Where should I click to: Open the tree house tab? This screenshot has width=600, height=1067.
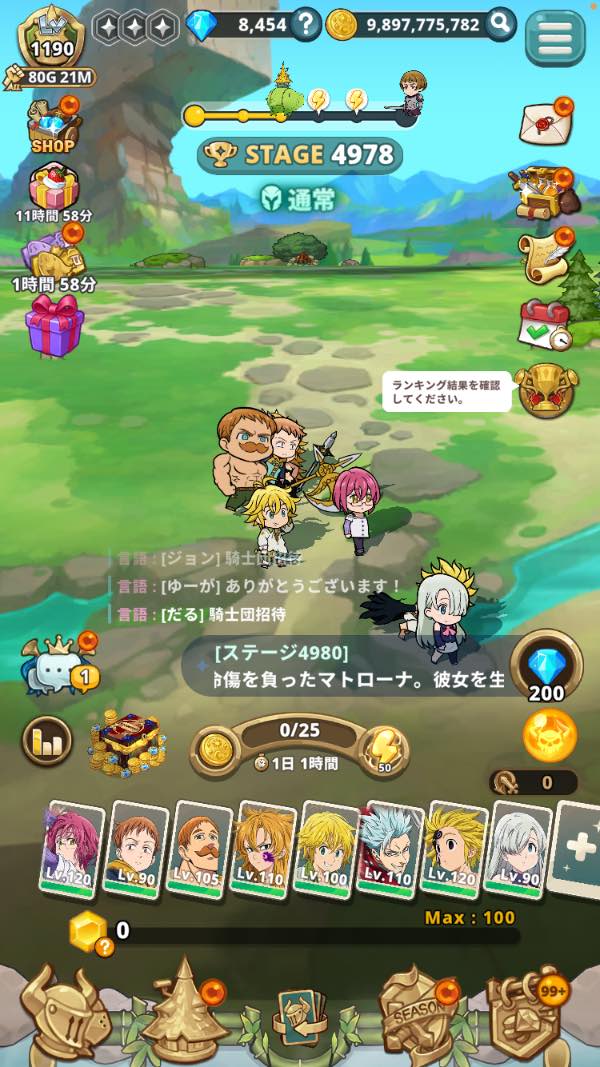coord(184,1012)
